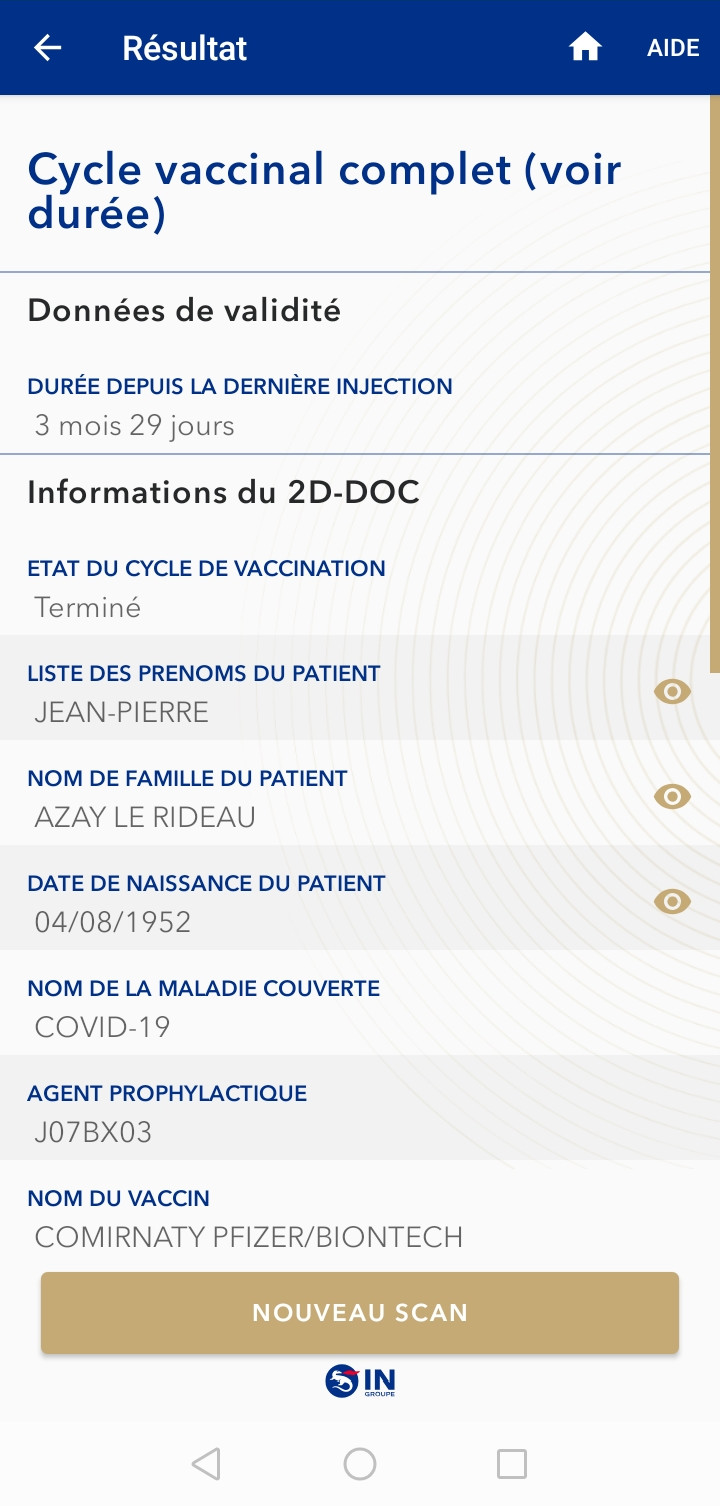Open the AIDE help page
The width and height of the screenshot is (720, 1506).
tap(673, 48)
